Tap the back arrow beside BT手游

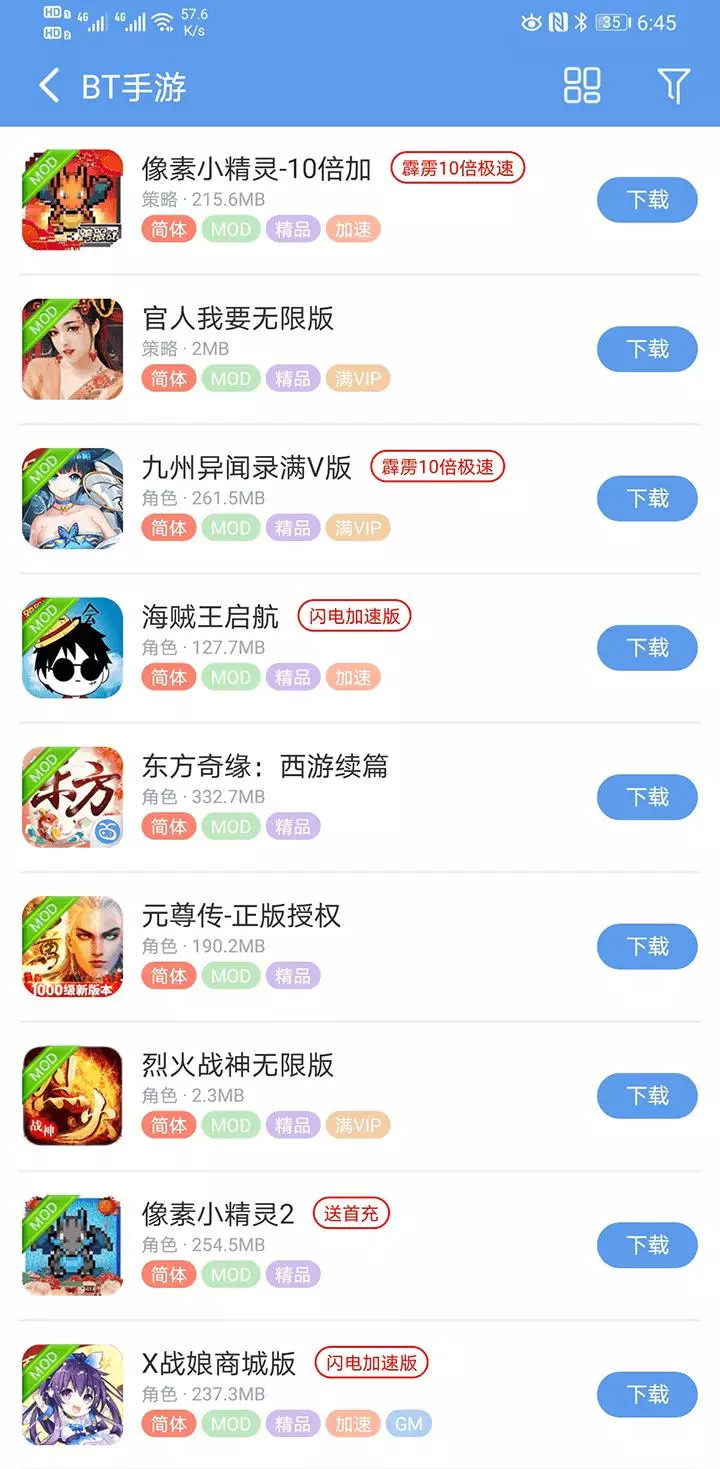(47, 86)
